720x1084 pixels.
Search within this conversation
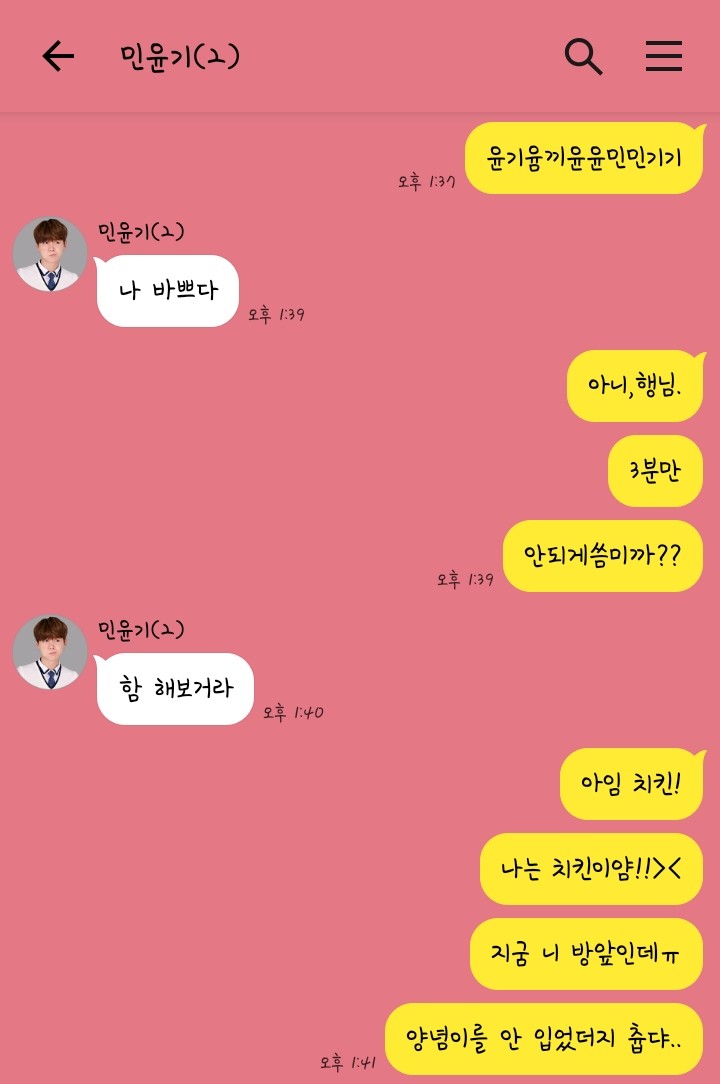583,57
